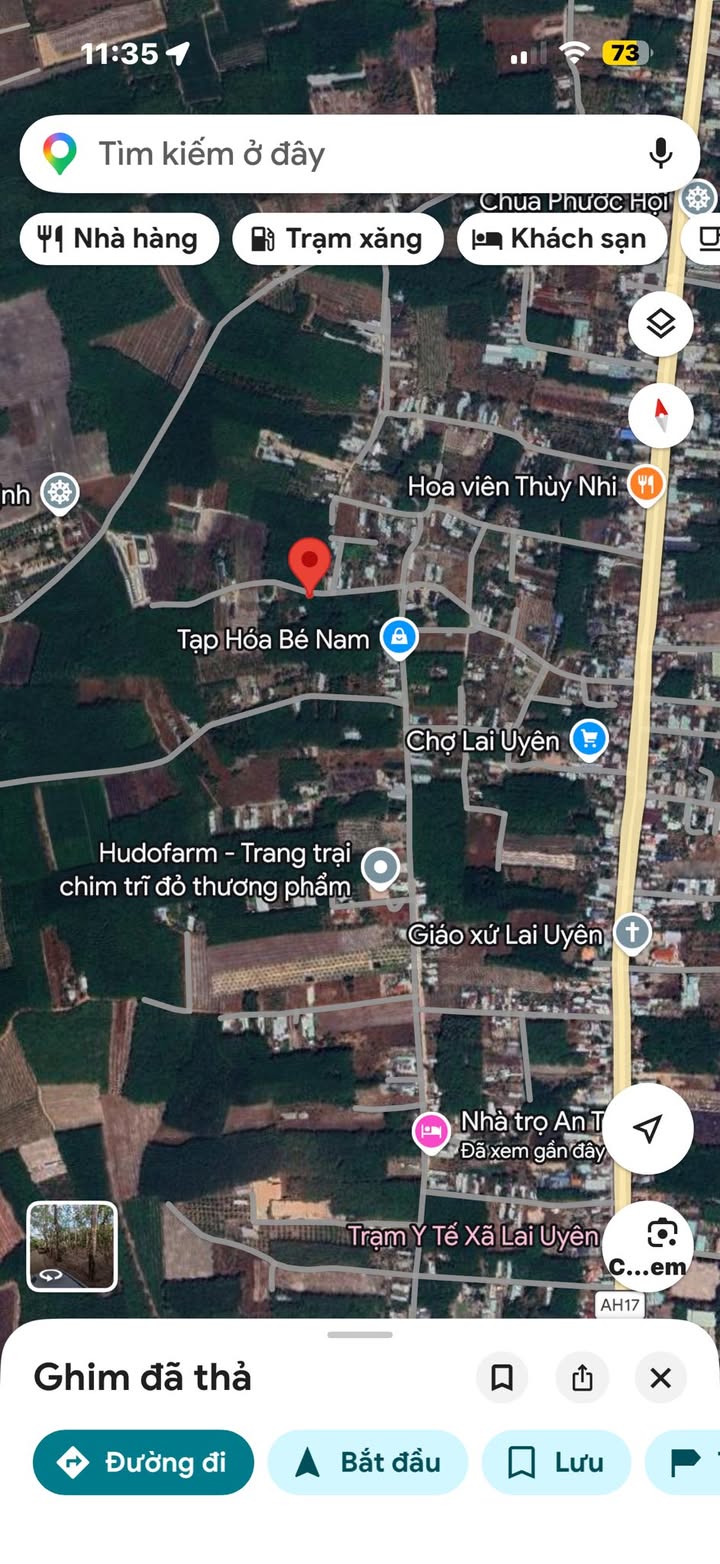
Task: Share the dropped pin
Action: [x=582, y=1378]
